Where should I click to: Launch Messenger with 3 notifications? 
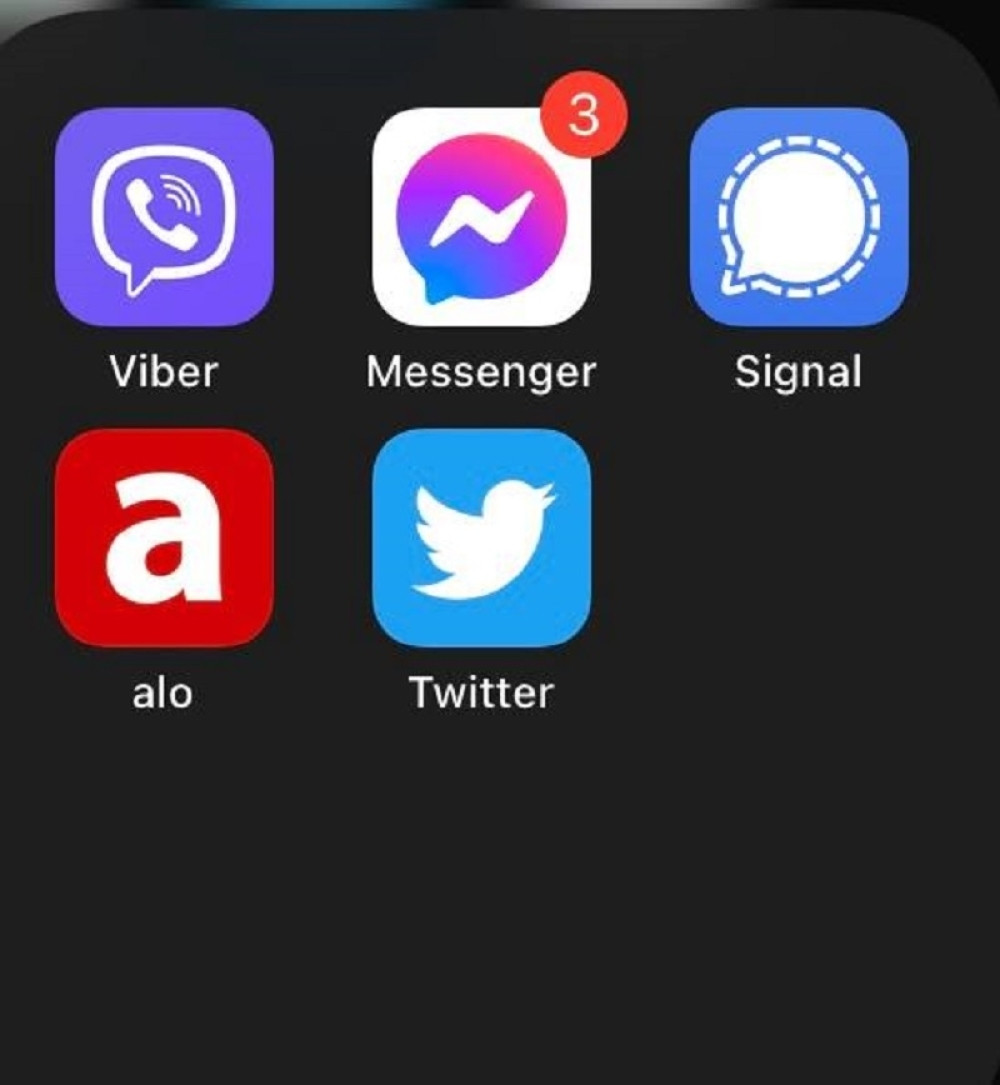pyautogui.click(x=481, y=217)
